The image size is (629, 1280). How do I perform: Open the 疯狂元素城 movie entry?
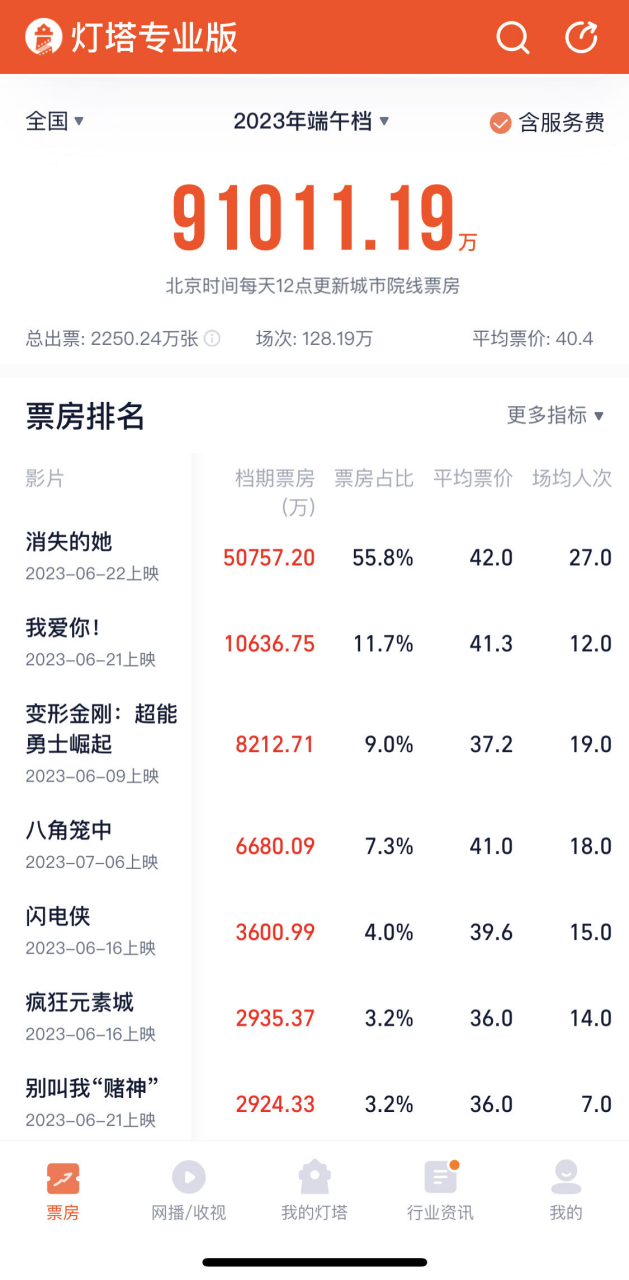click(314, 1018)
